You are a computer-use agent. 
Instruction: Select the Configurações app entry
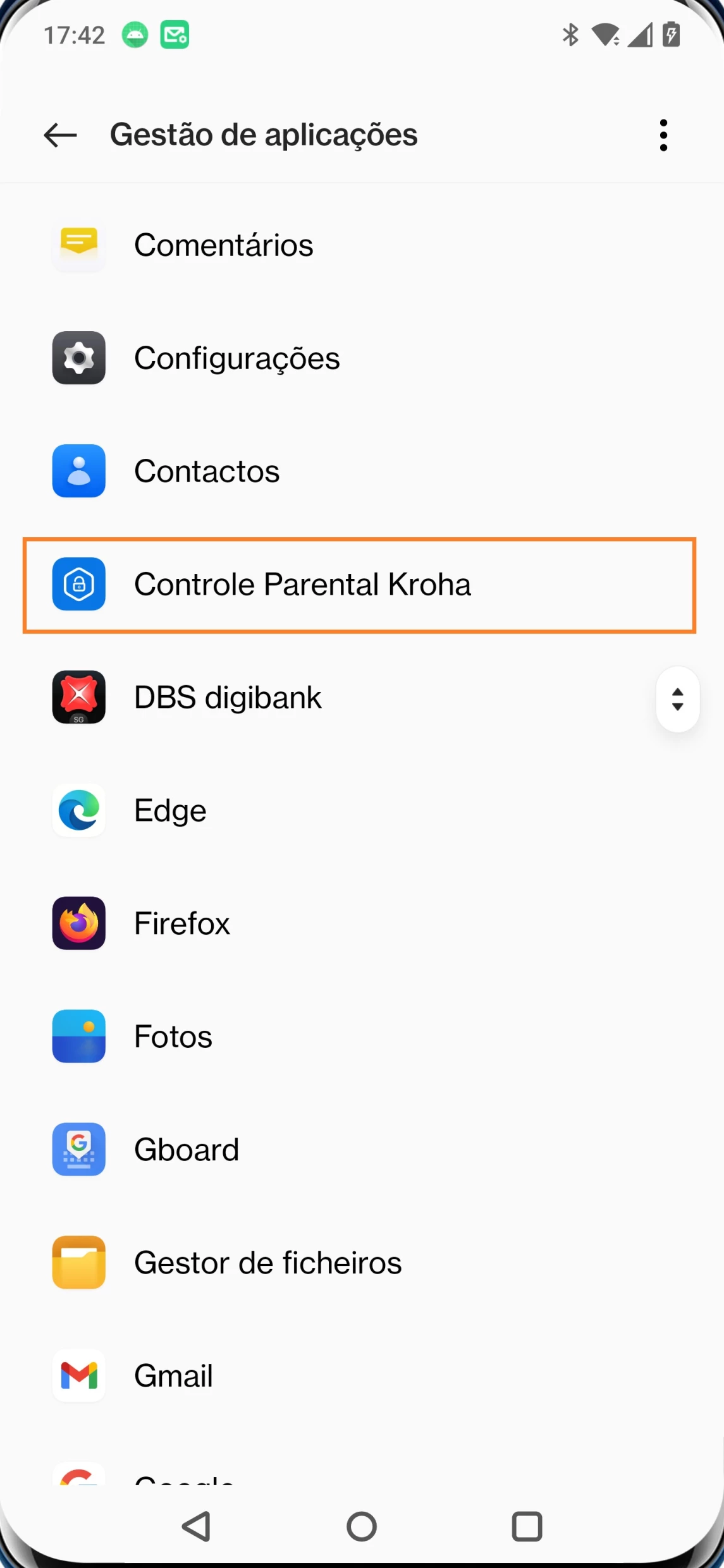coord(236,358)
